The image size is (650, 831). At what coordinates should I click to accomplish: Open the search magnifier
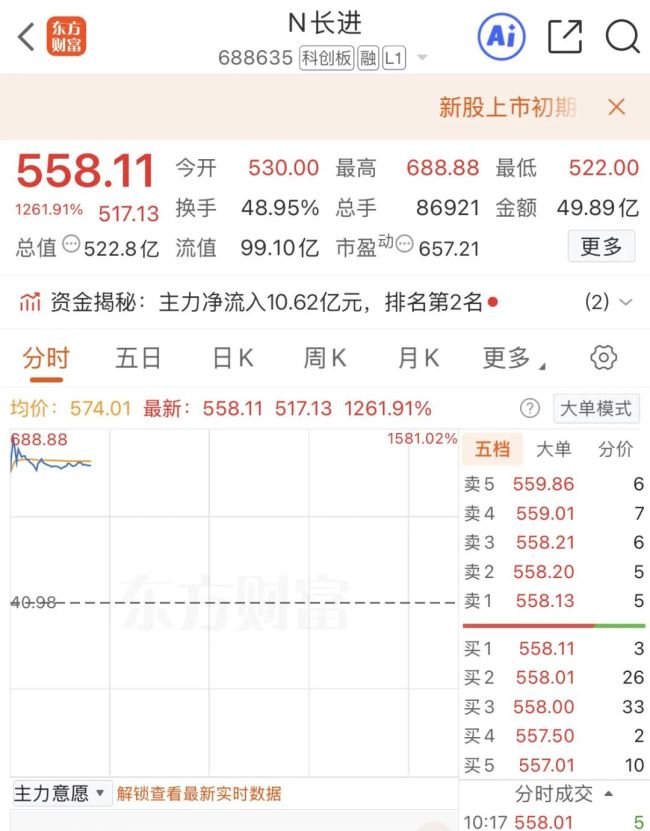pos(622,37)
